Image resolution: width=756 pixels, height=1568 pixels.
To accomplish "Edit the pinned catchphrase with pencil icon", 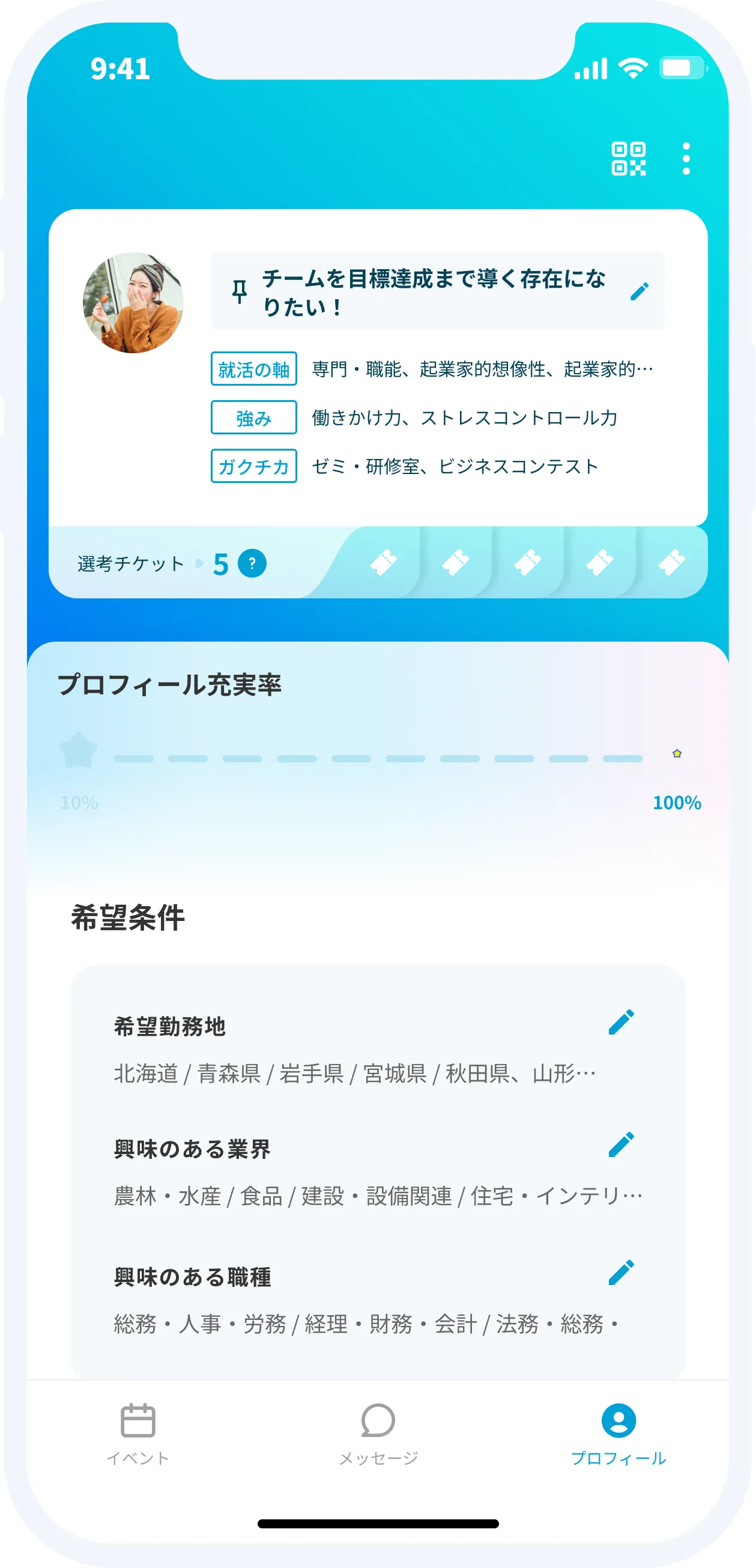I will 640,291.
